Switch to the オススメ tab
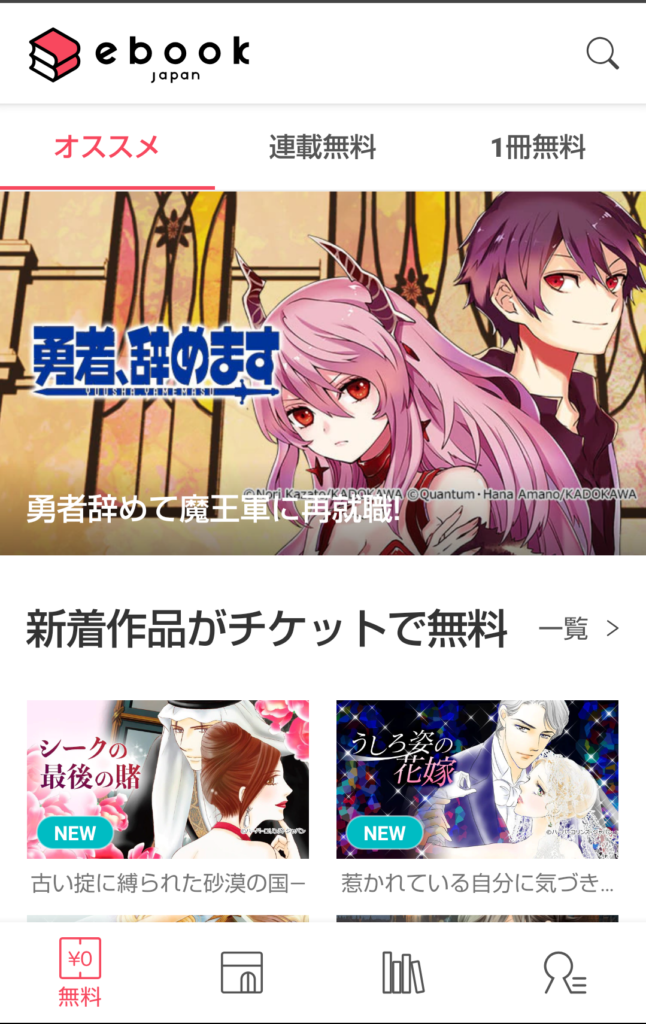The width and height of the screenshot is (646, 1024). tap(107, 147)
